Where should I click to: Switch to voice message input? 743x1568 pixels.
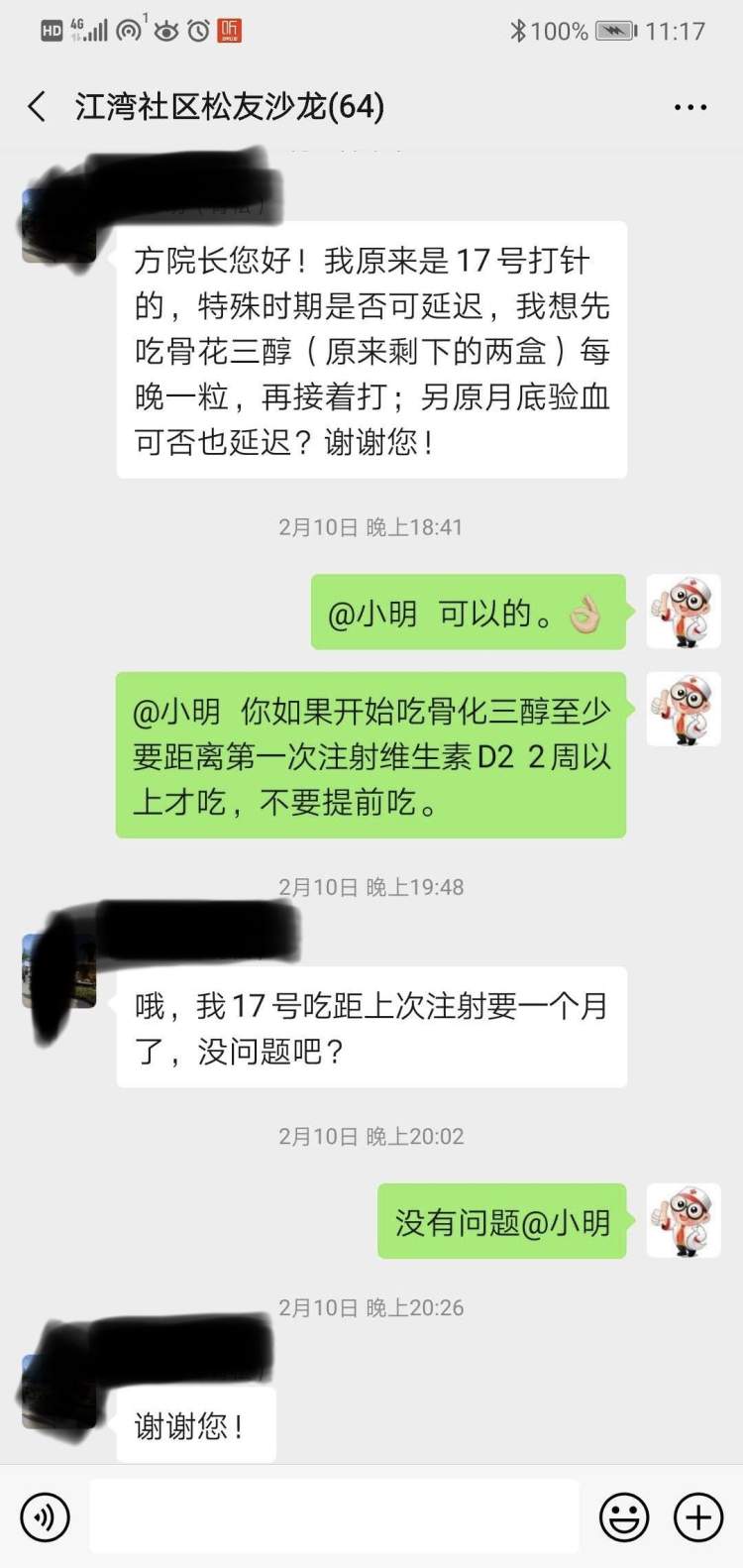[46, 1517]
